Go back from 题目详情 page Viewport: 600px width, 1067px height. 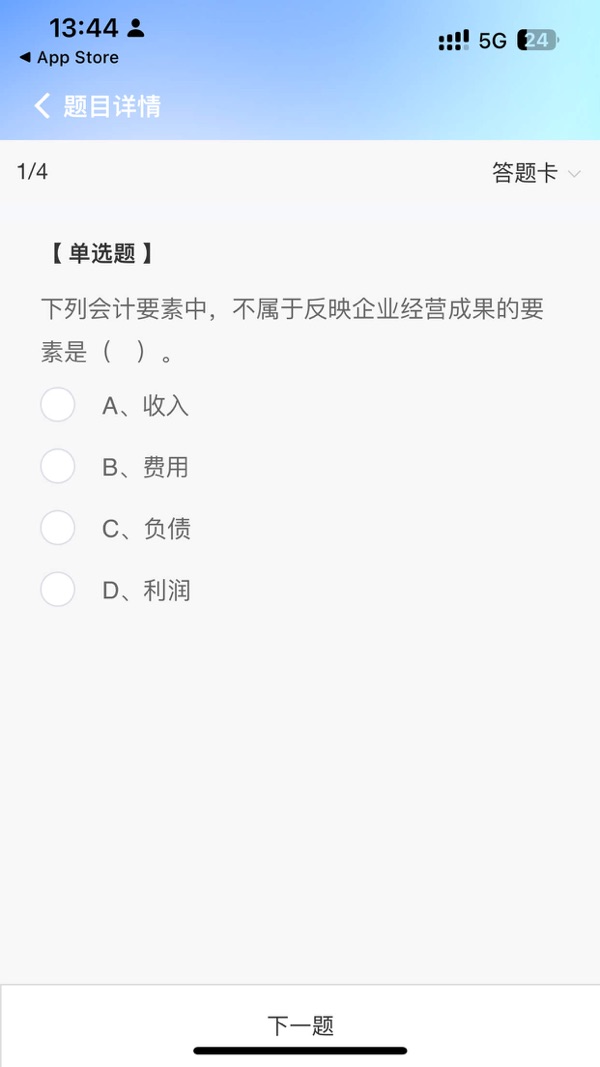[x=42, y=106]
